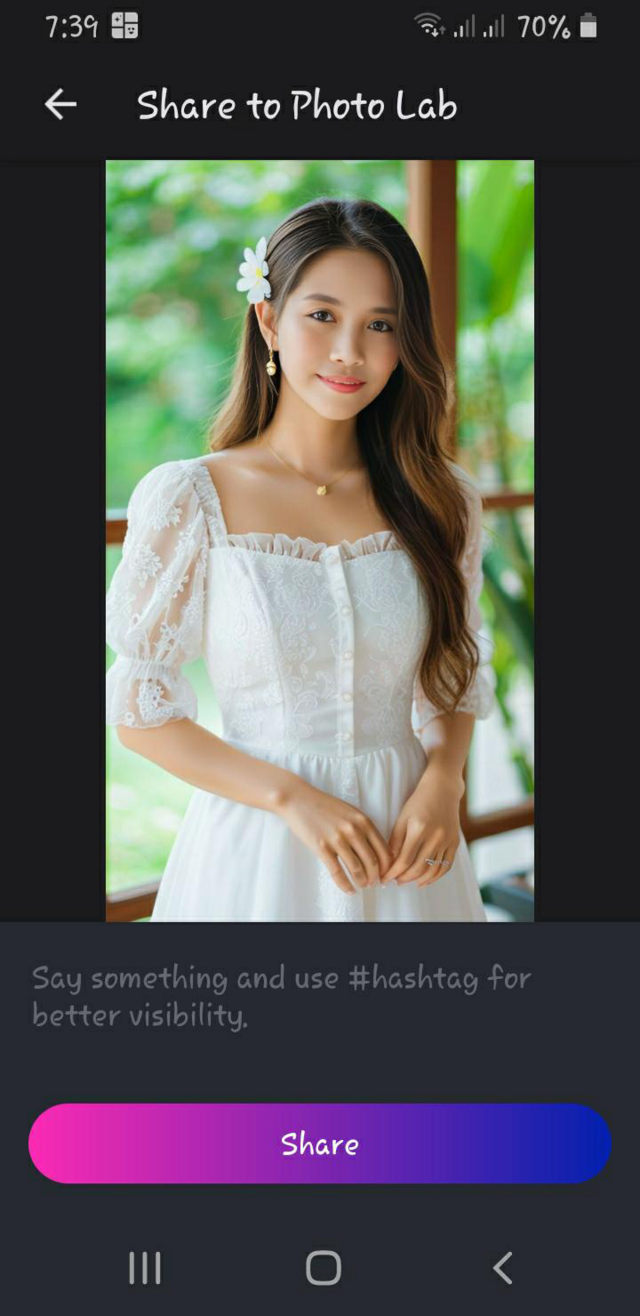Go back using the top arrow
640x1316 pixels.
pos(60,104)
